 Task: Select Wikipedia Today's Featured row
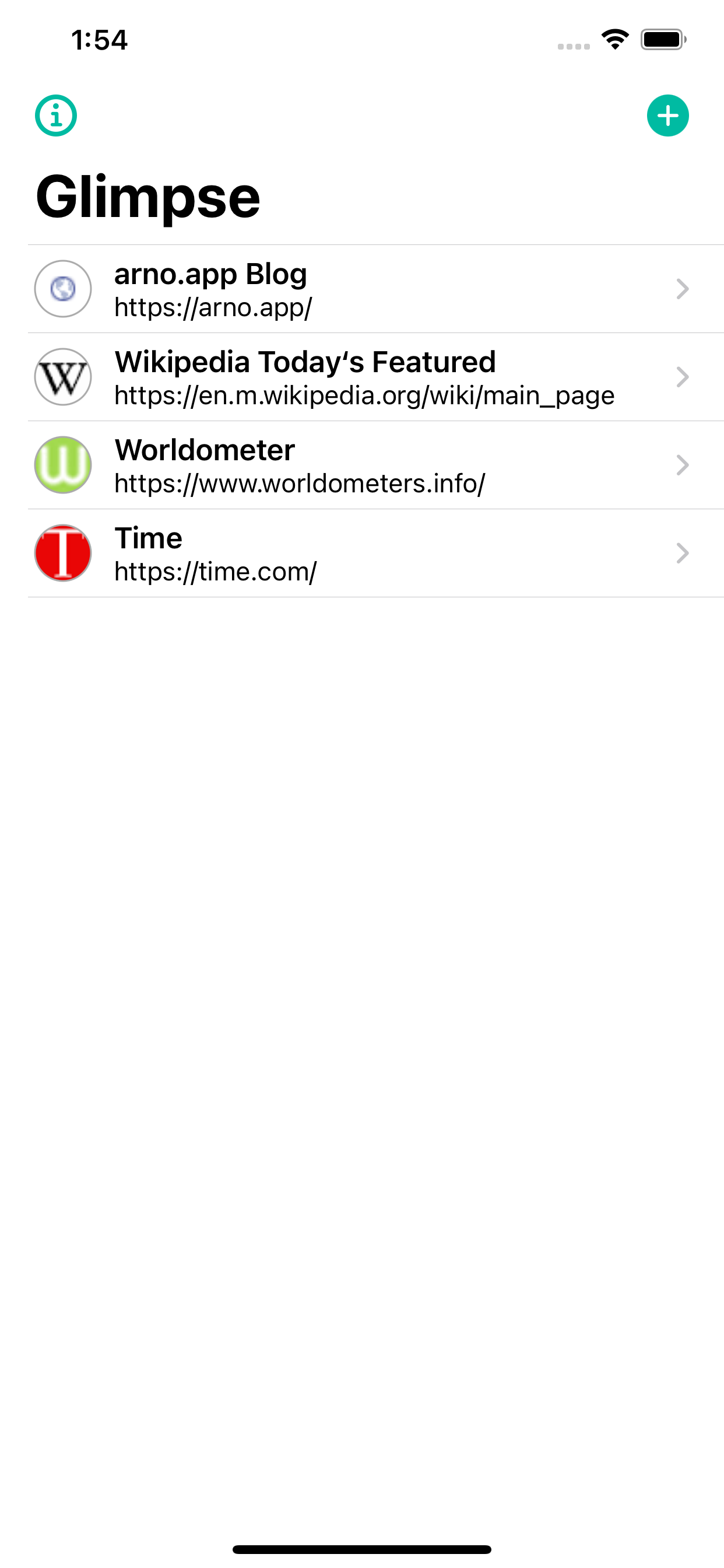pyautogui.click(x=376, y=377)
